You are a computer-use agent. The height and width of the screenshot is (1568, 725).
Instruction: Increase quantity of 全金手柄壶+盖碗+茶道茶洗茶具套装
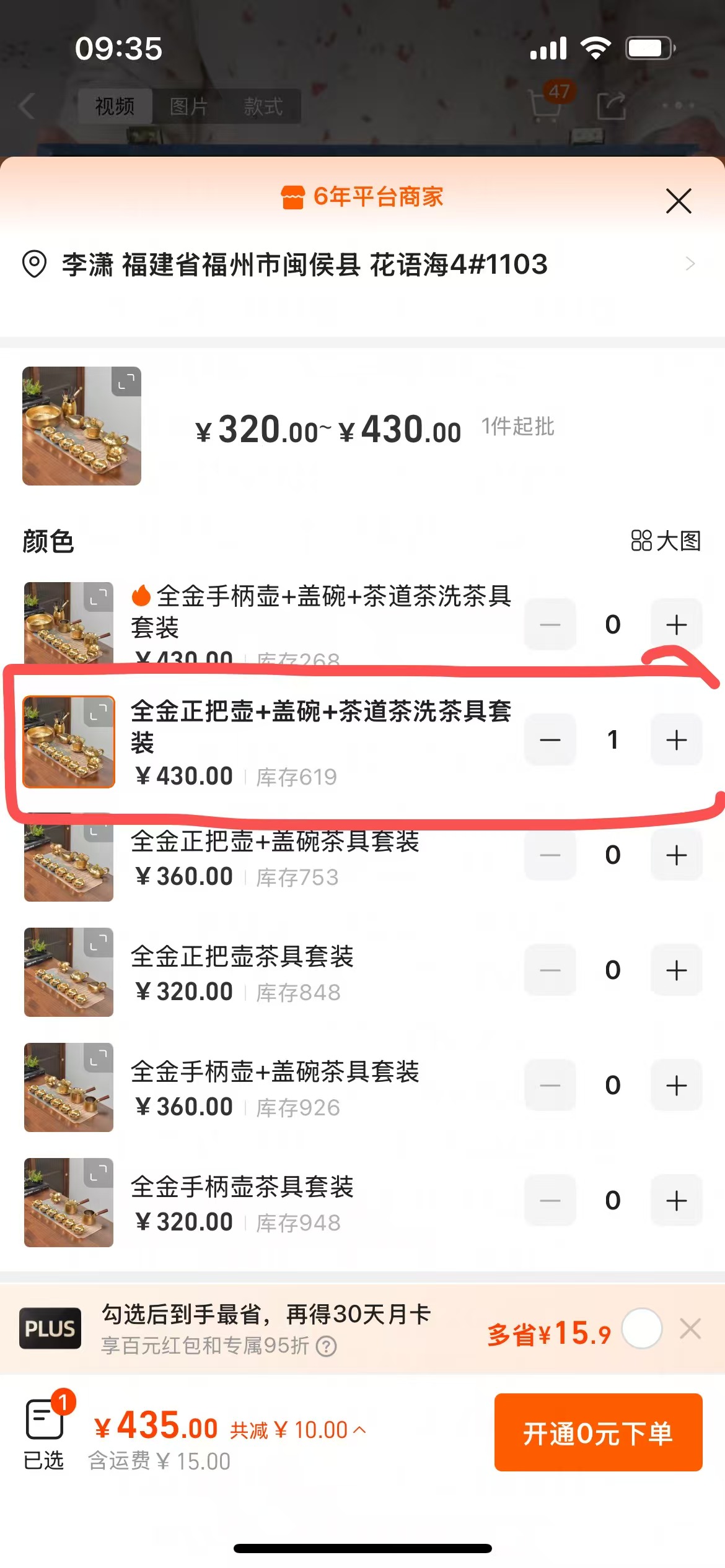pos(676,624)
